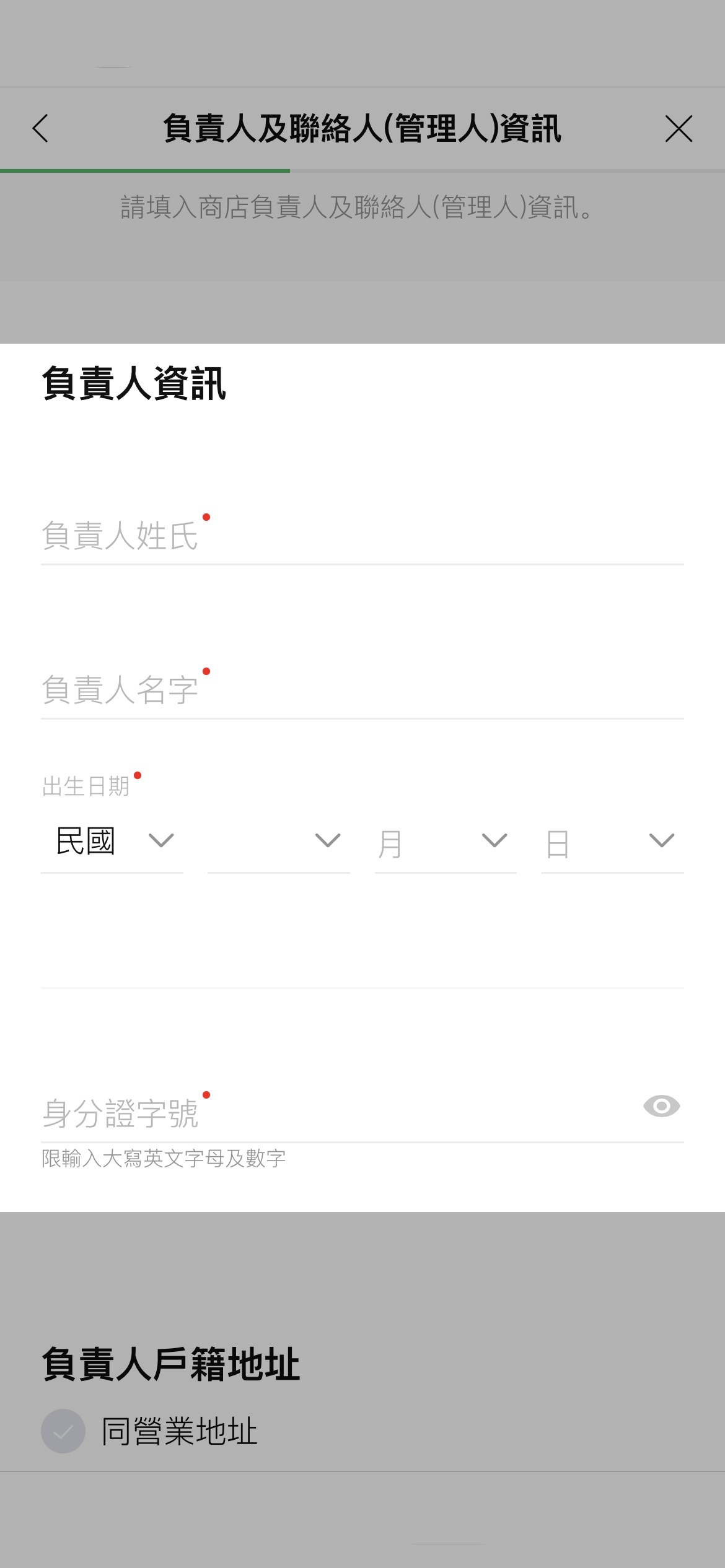Open the 月 month dropdown
This screenshot has width=725, height=1568.
point(445,841)
